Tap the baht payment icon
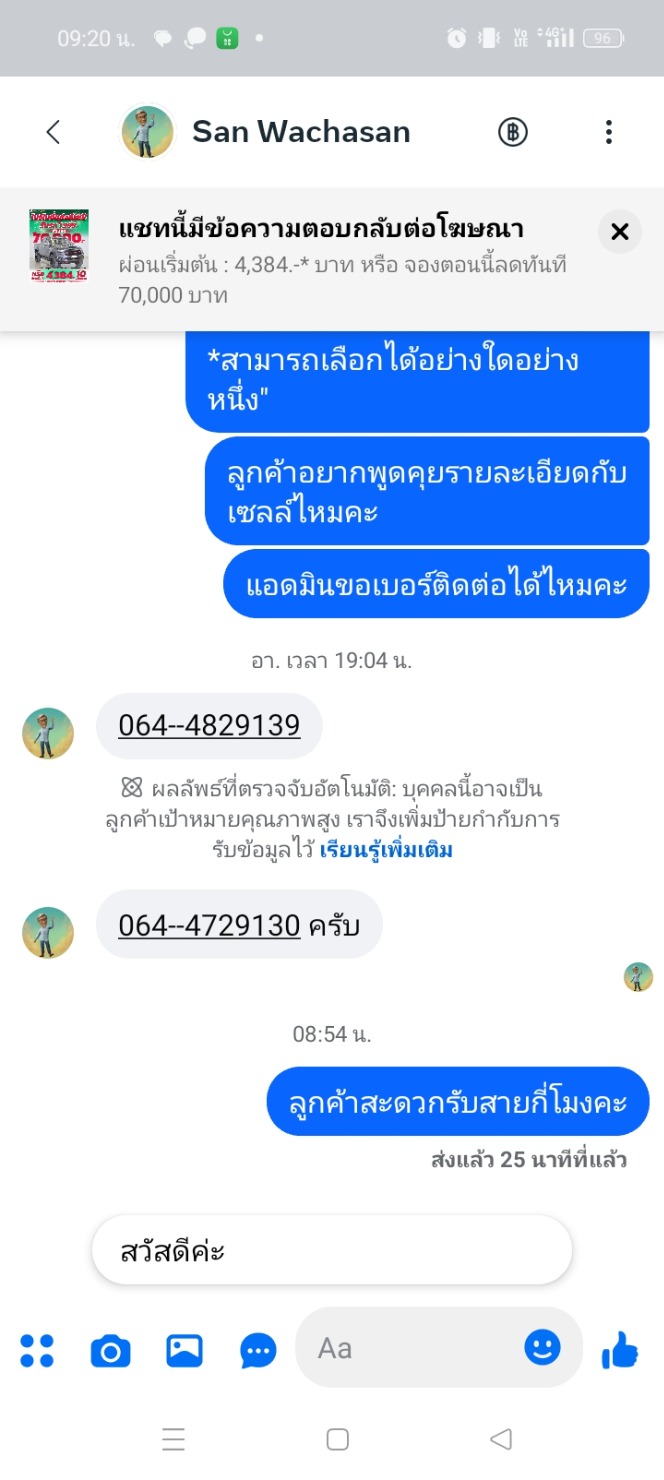Viewport: 664px width, 1480px height. point(513,132)
